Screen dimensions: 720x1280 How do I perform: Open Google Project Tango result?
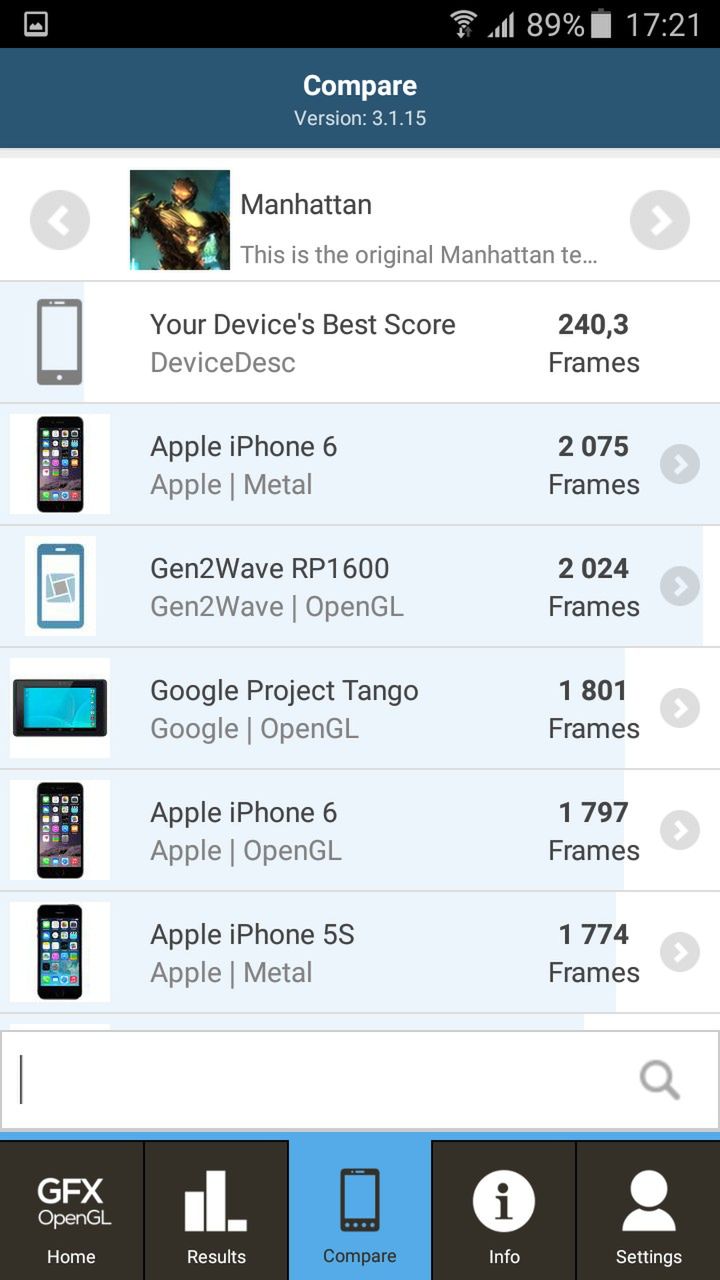tap(679, 709)
